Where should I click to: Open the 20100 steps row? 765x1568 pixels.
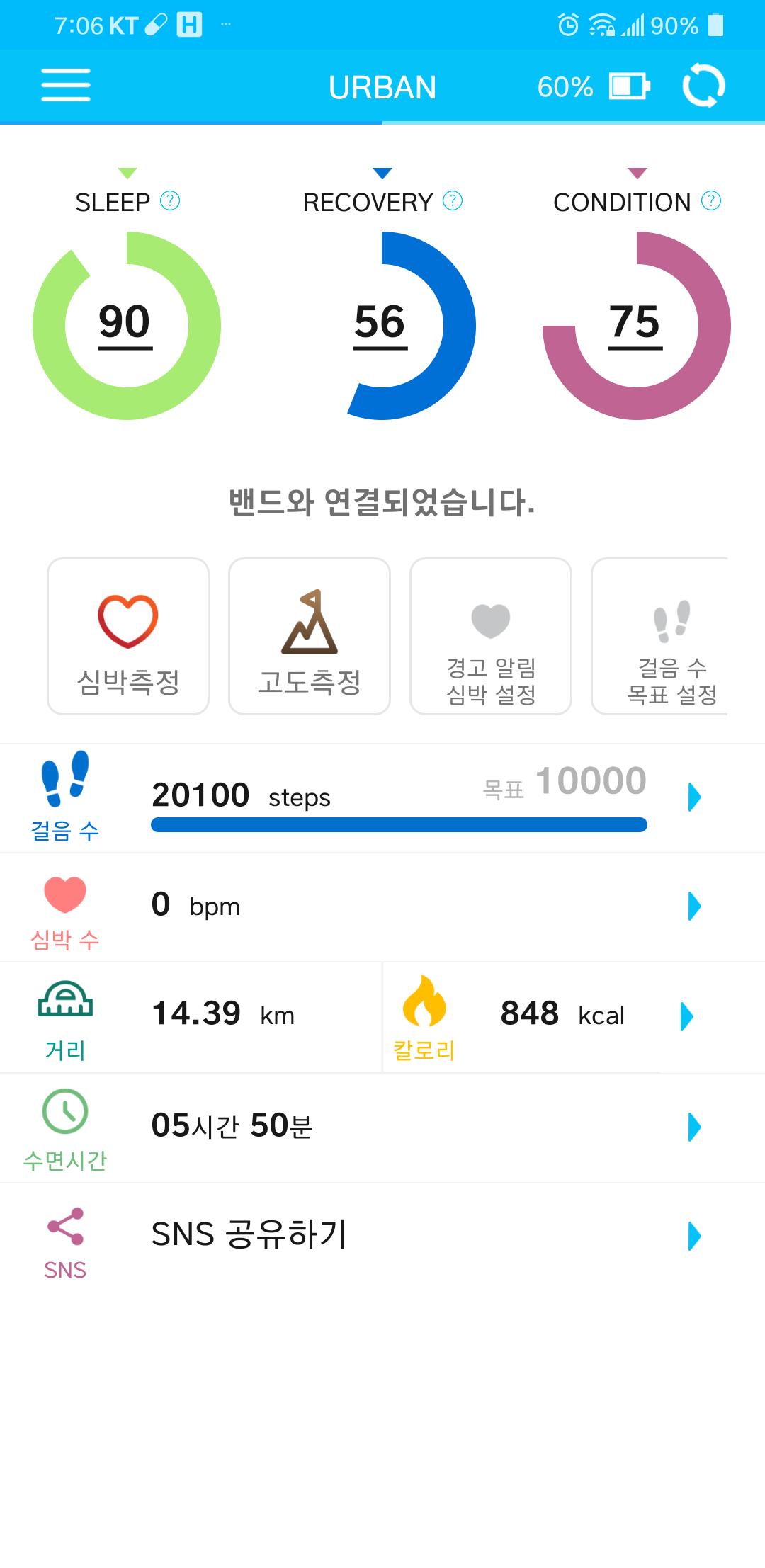click(382, 798)
